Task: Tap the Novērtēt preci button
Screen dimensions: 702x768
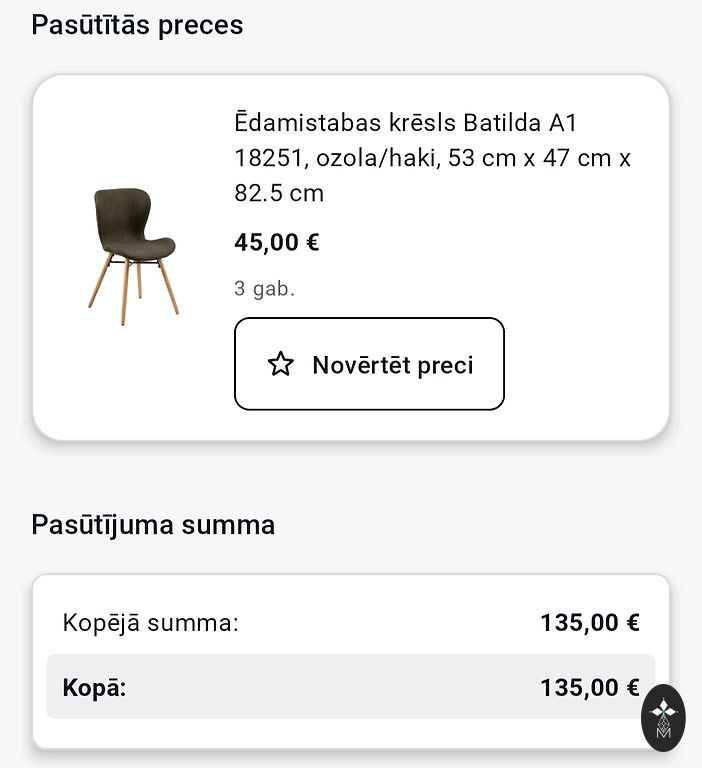Action: click(x=369, y=364)
